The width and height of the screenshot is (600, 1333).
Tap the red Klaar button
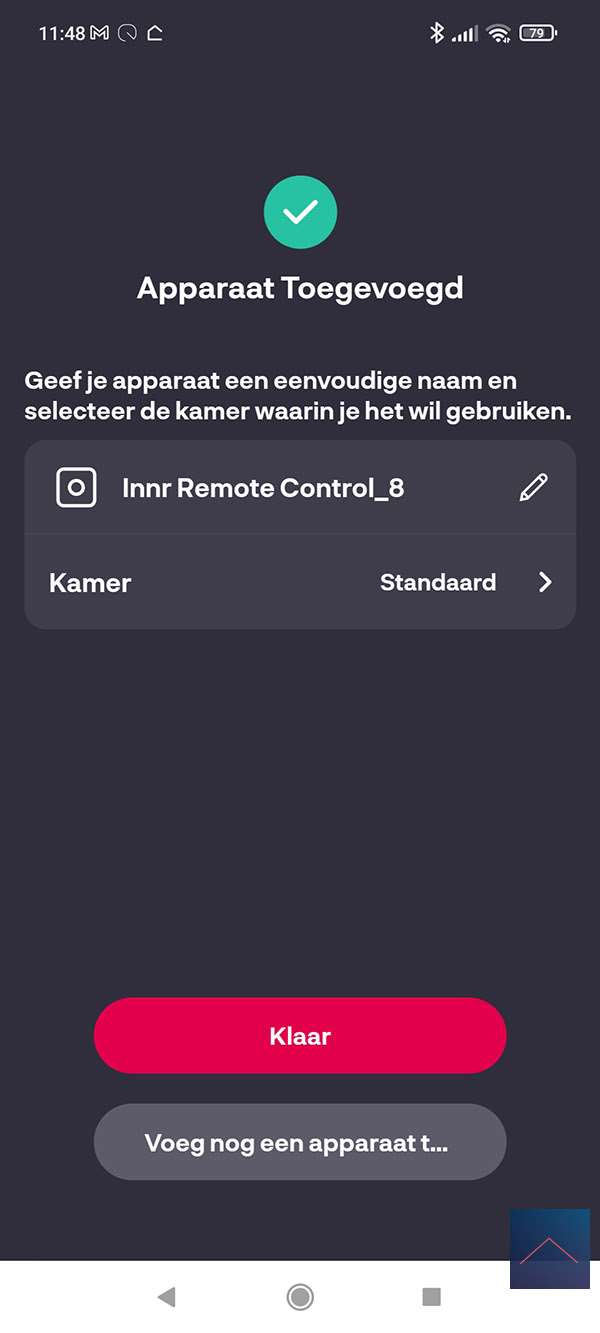click(x=300, y=1036)
